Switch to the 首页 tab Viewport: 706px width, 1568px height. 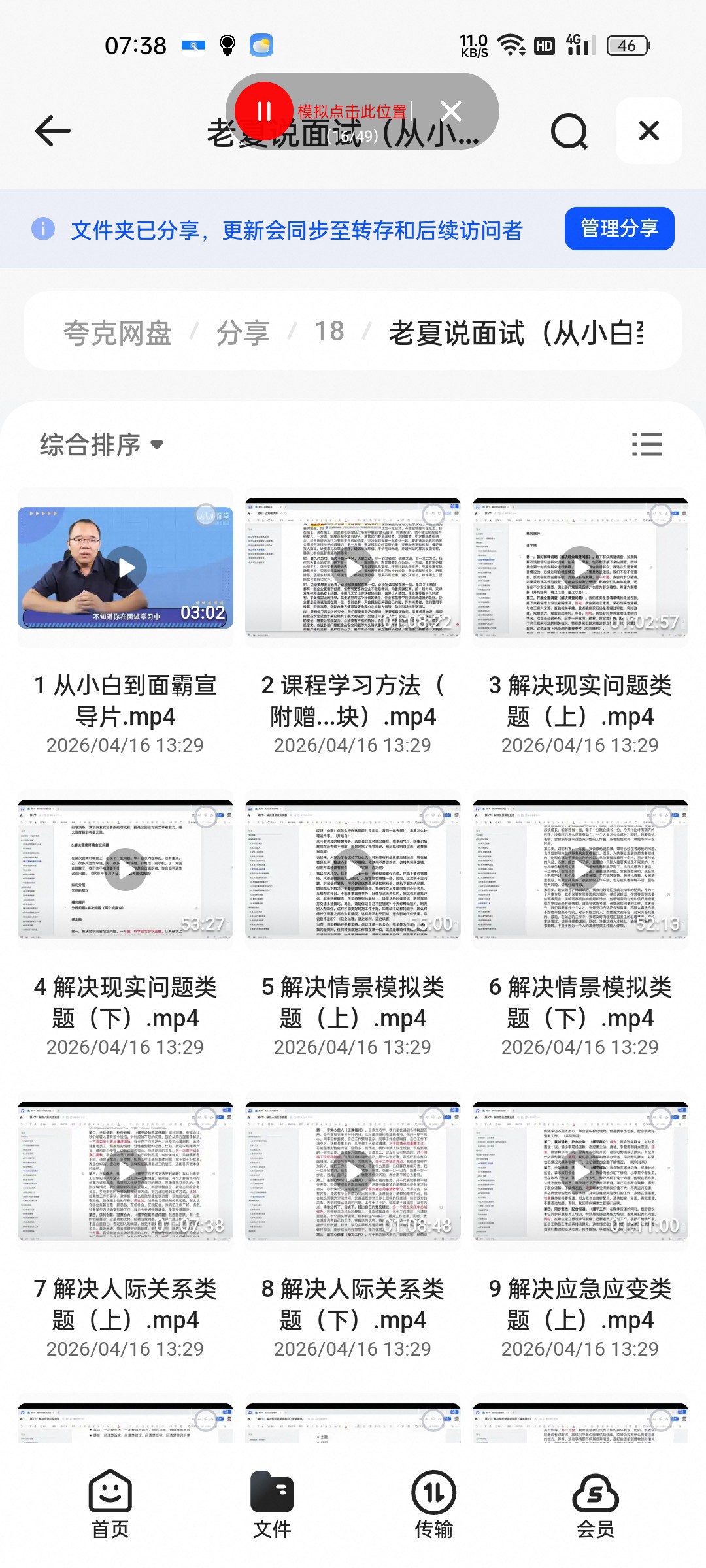[110, 1505]
